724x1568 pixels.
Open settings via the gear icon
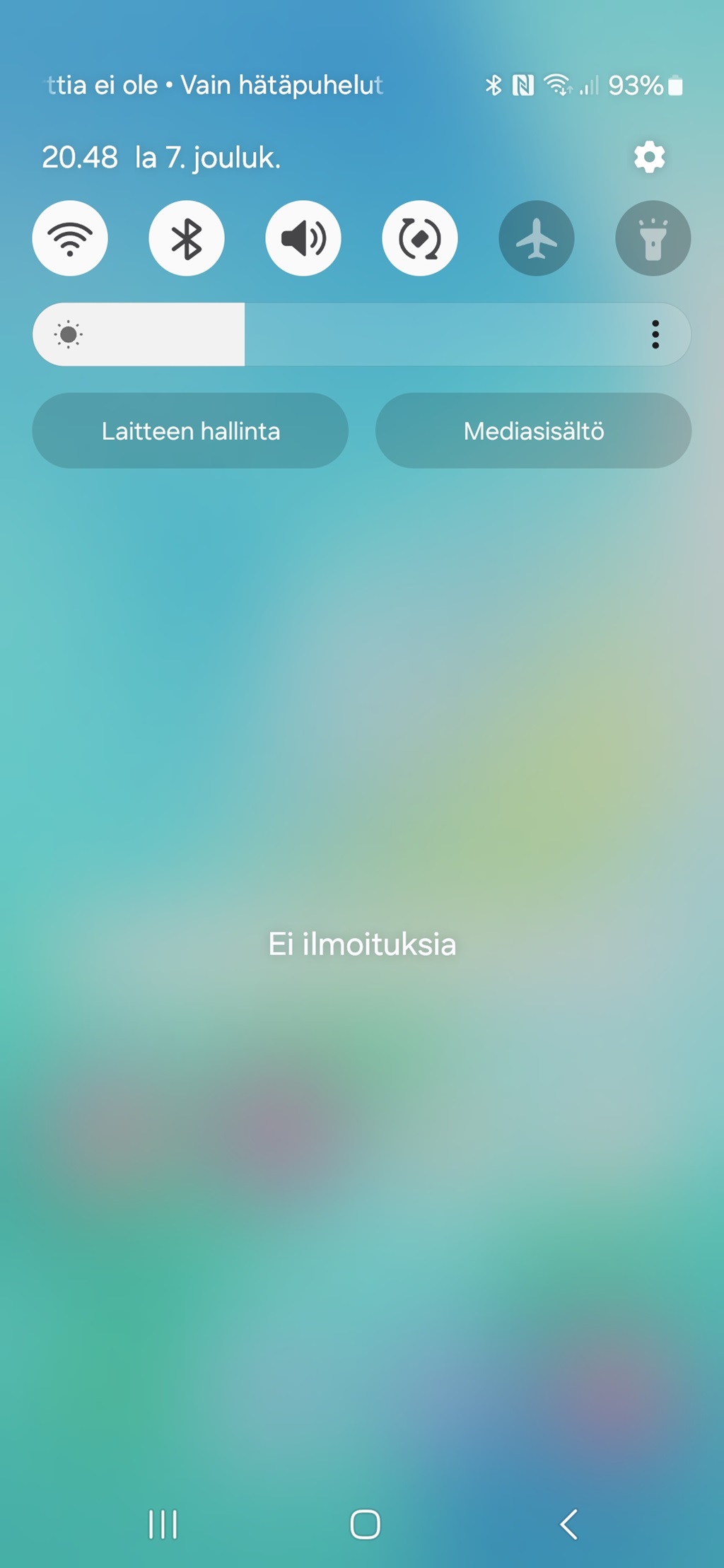(649, 157)
